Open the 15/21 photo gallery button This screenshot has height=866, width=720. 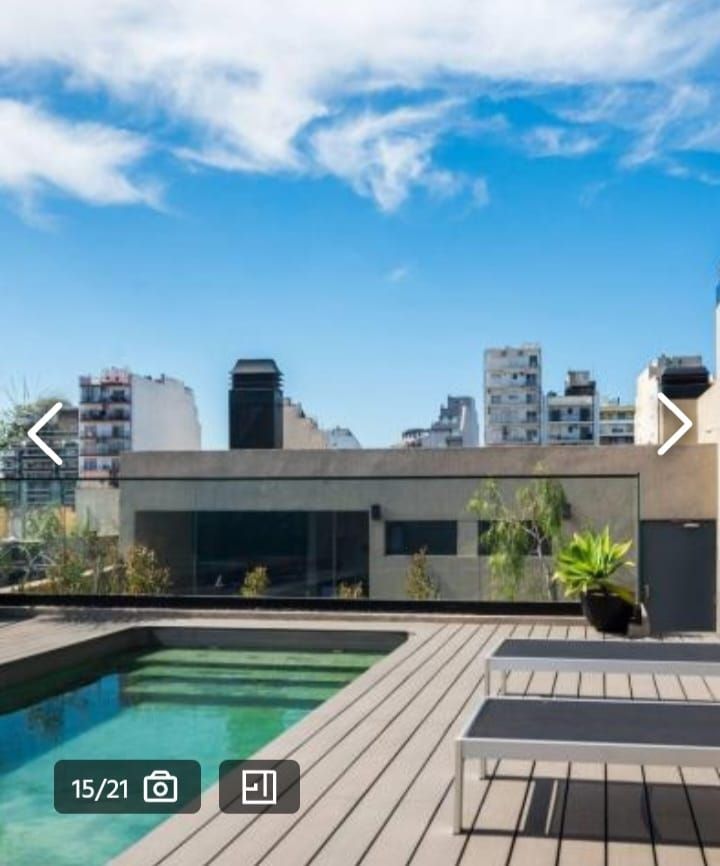pyautogui.click(x=127, y=787)
